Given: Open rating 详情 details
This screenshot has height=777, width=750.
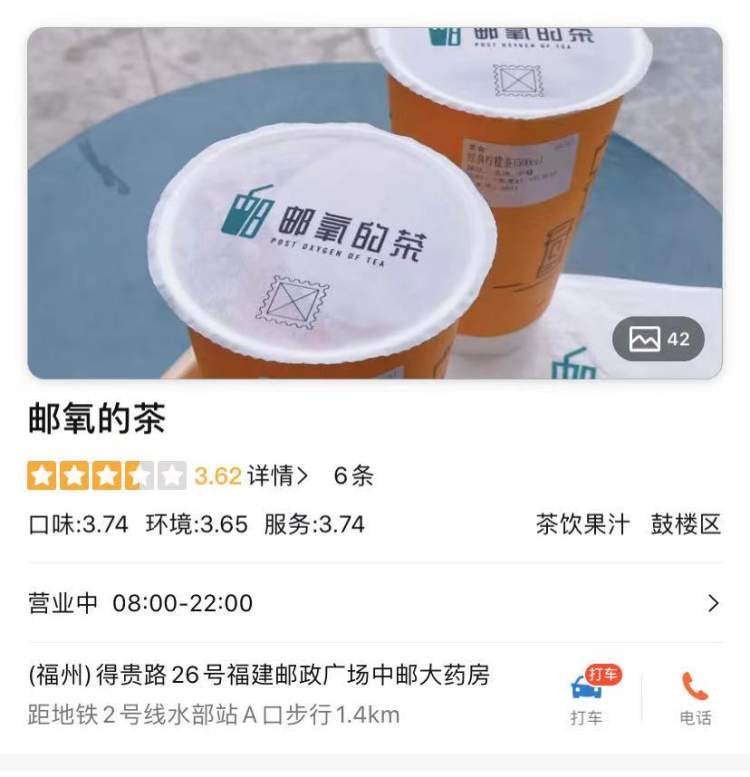Looking at the screenshot, I should (x=278, y=475).
